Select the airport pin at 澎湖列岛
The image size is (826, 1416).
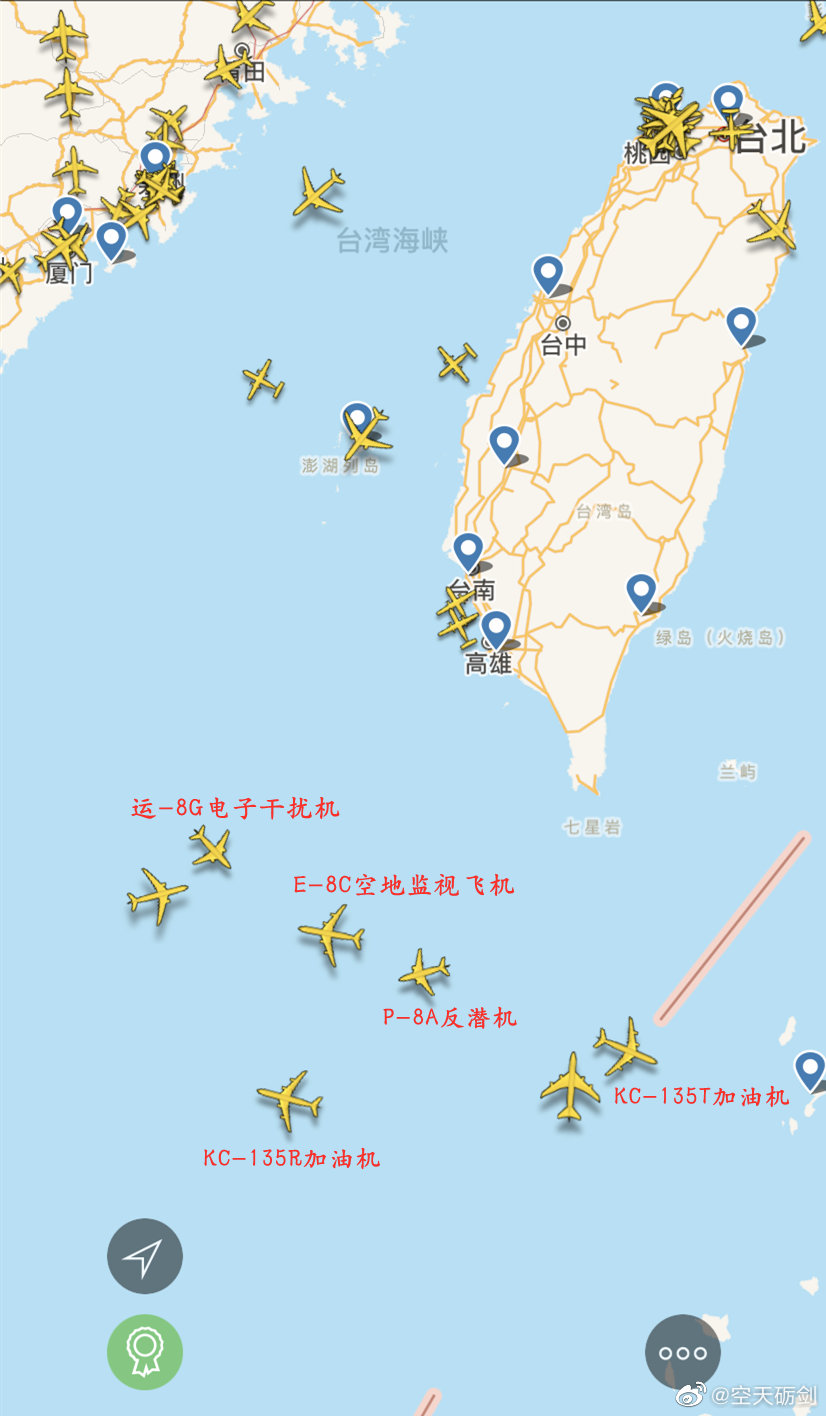[355, 418]
